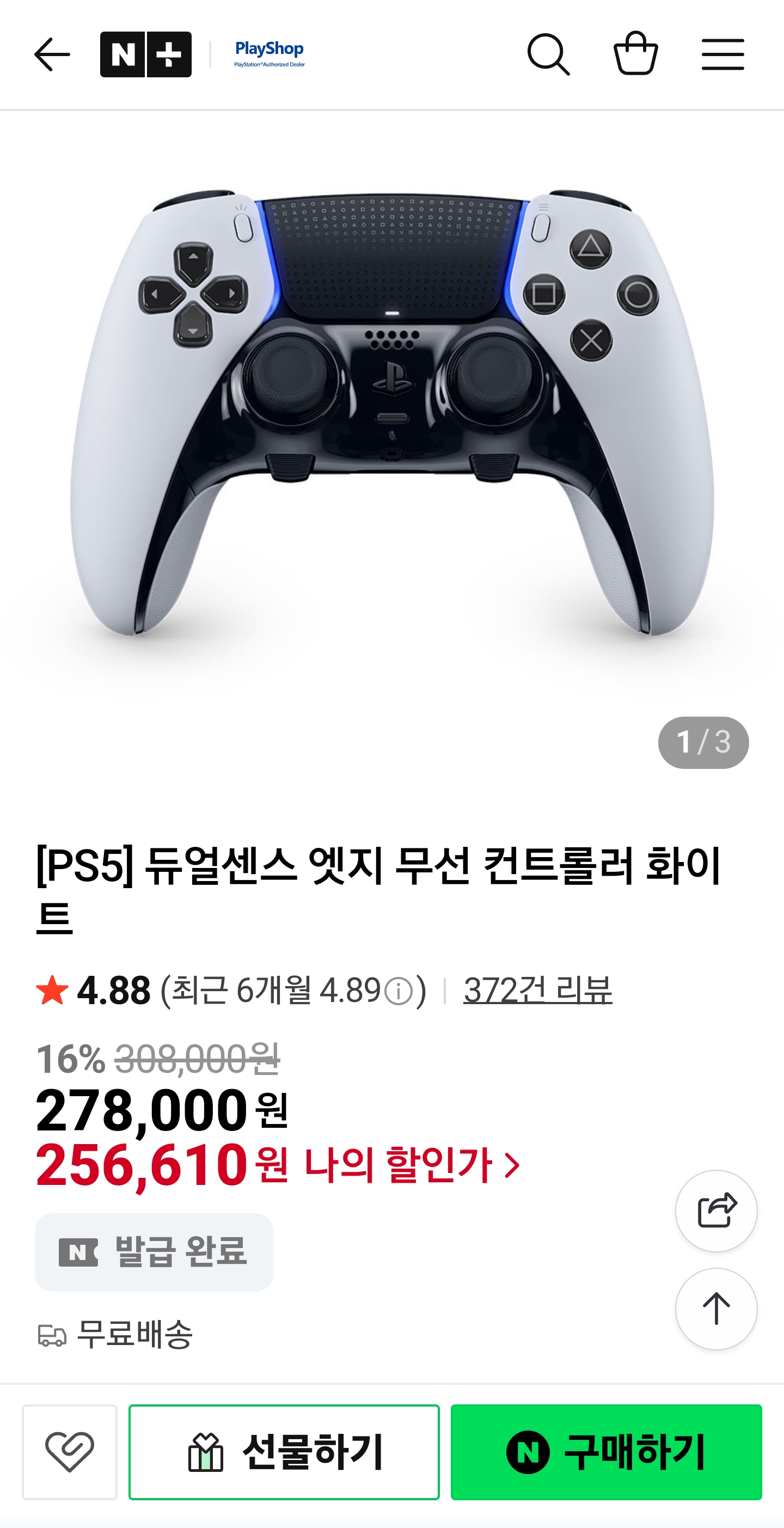Open the N+ store home logo
This screenshot has height=1528, width=784.
click(x=146, y=54)
